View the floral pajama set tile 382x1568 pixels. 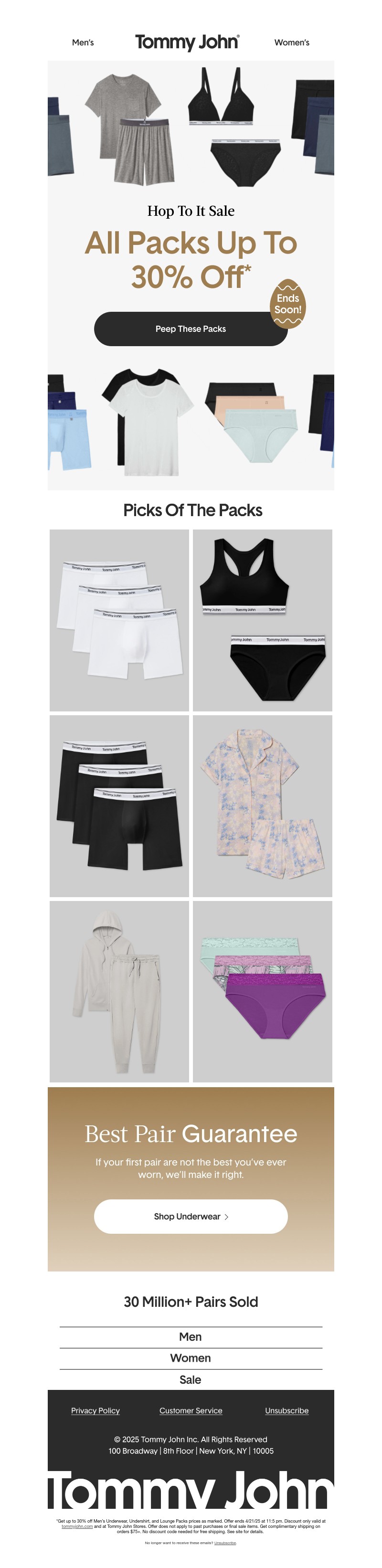(262, 805)
